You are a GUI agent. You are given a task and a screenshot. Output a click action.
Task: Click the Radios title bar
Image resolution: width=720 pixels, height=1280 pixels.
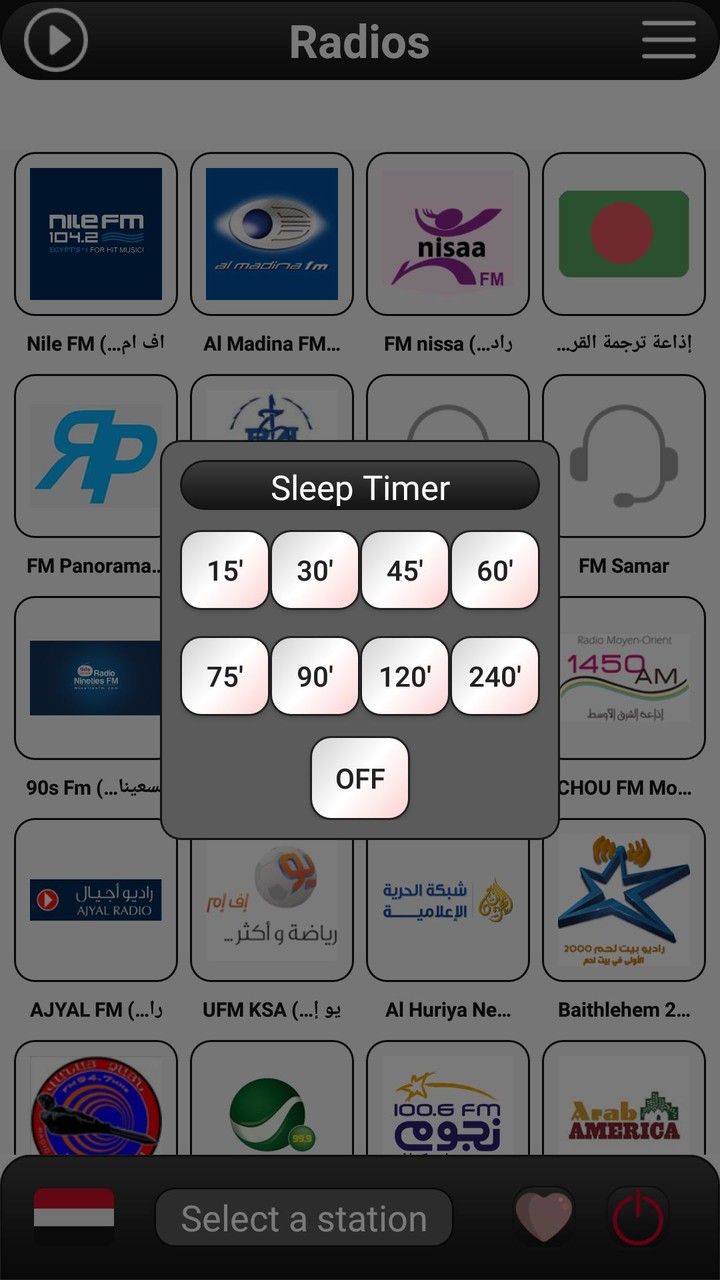[359, 40]
